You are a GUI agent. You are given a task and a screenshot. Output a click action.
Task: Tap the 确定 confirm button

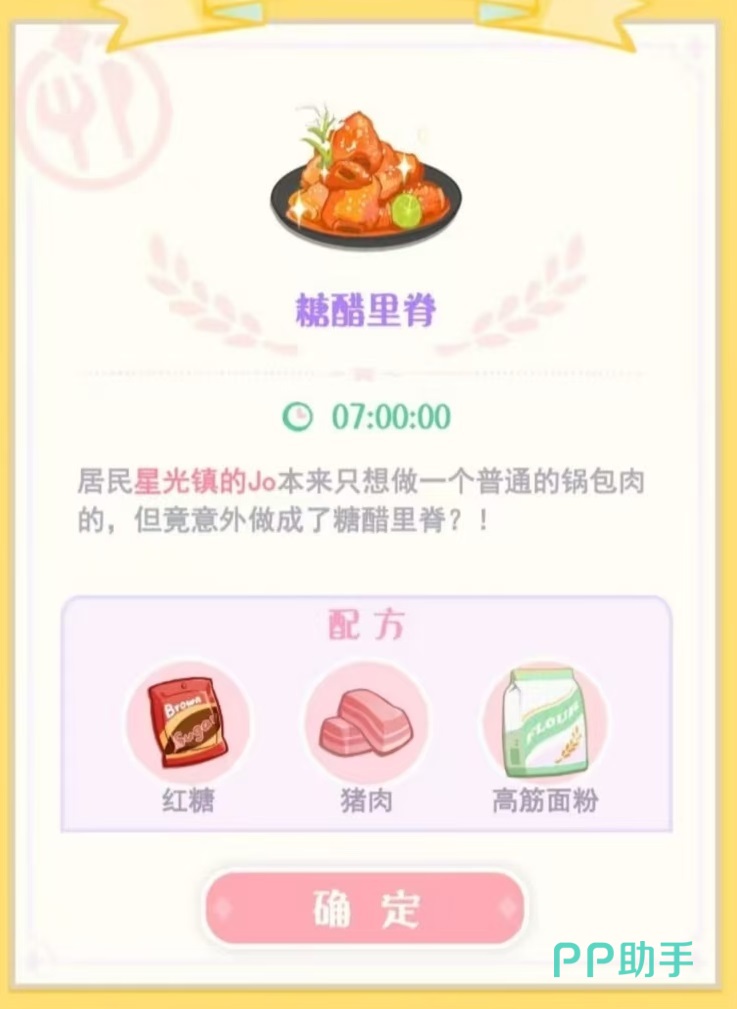tap(366, 907)
